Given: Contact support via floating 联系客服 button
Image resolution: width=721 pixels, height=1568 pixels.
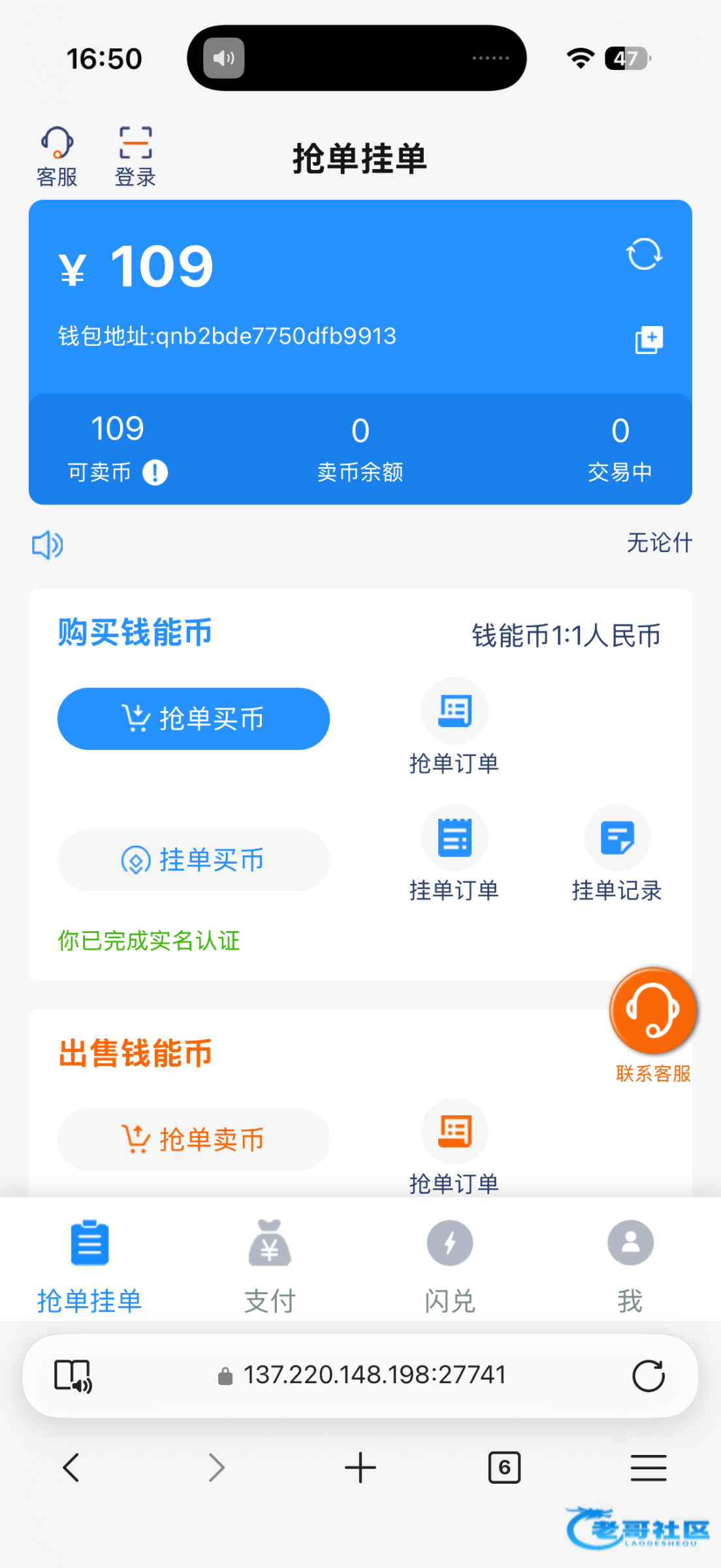Looking at the screenshot, I should (653, 1011).
